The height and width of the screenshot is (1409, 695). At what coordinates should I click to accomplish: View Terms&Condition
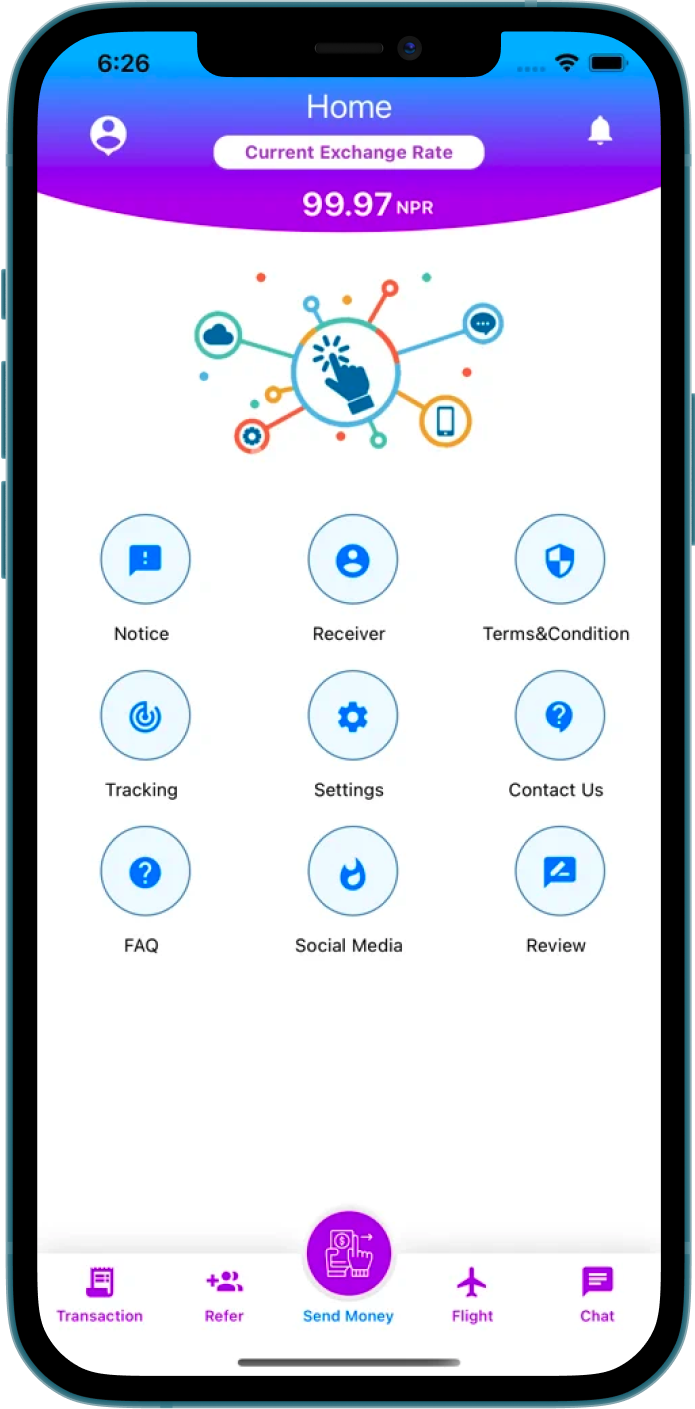point(559,560)
